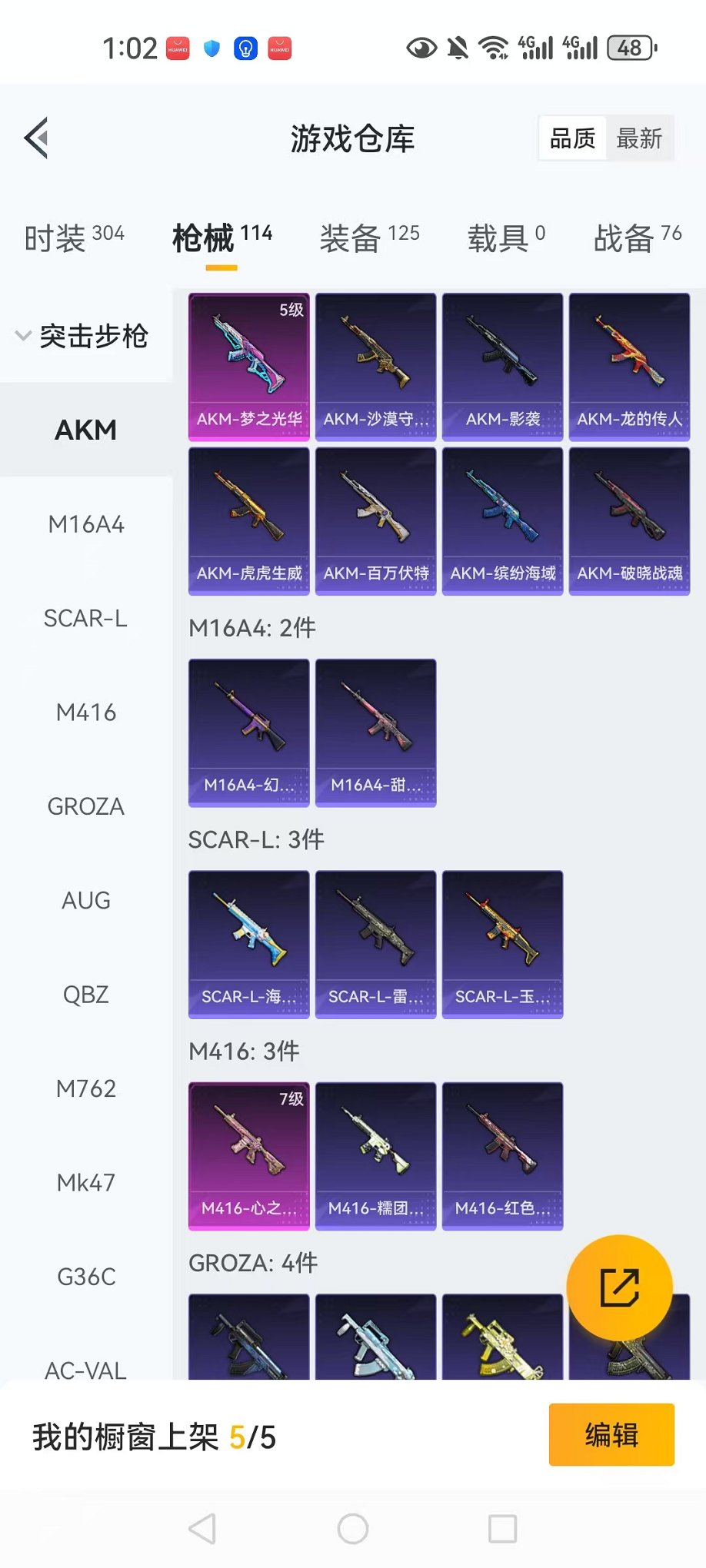Open the SCAR-L-海... skin
706x1568 pixels.
(249, 944)
